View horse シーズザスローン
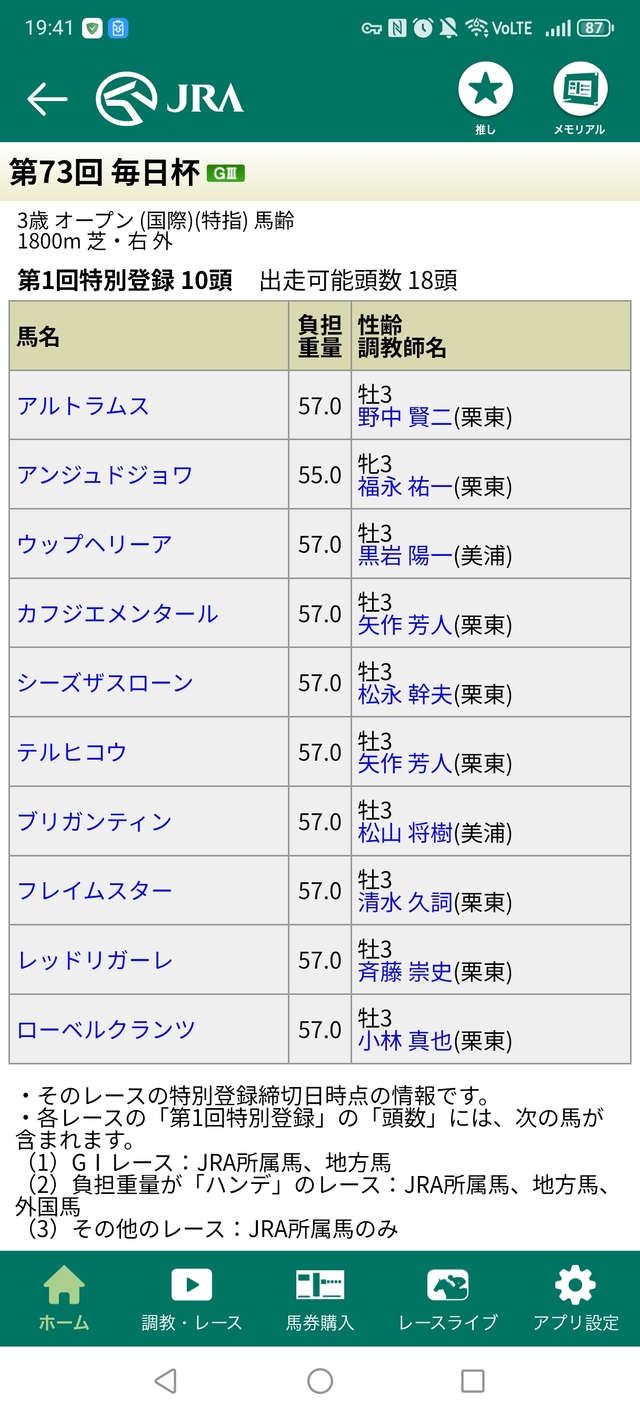Viewport: 640px width, 1415px height. (x=105, y=683)
